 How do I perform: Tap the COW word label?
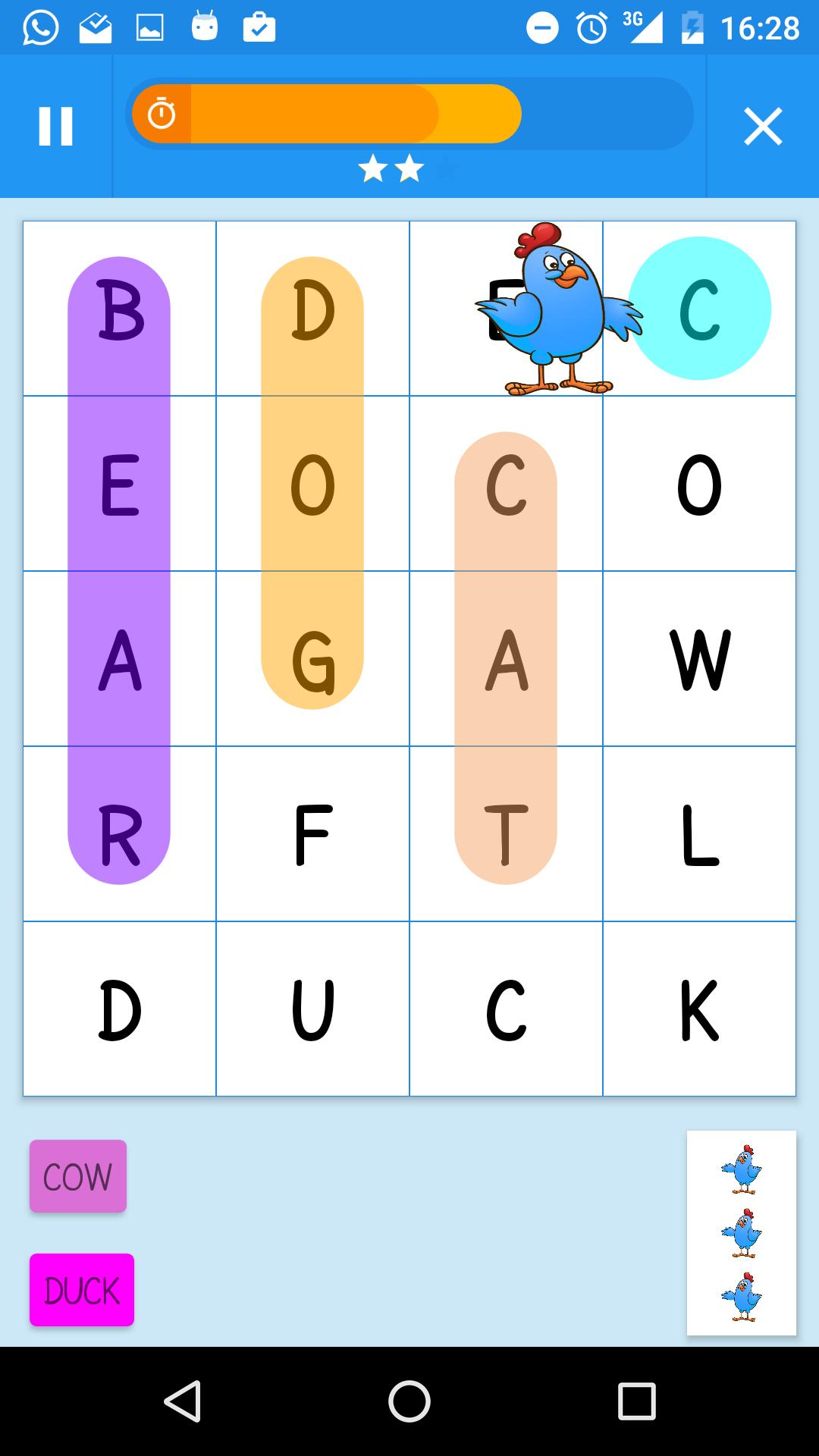pyautogui.click(x=78, y=1176)
